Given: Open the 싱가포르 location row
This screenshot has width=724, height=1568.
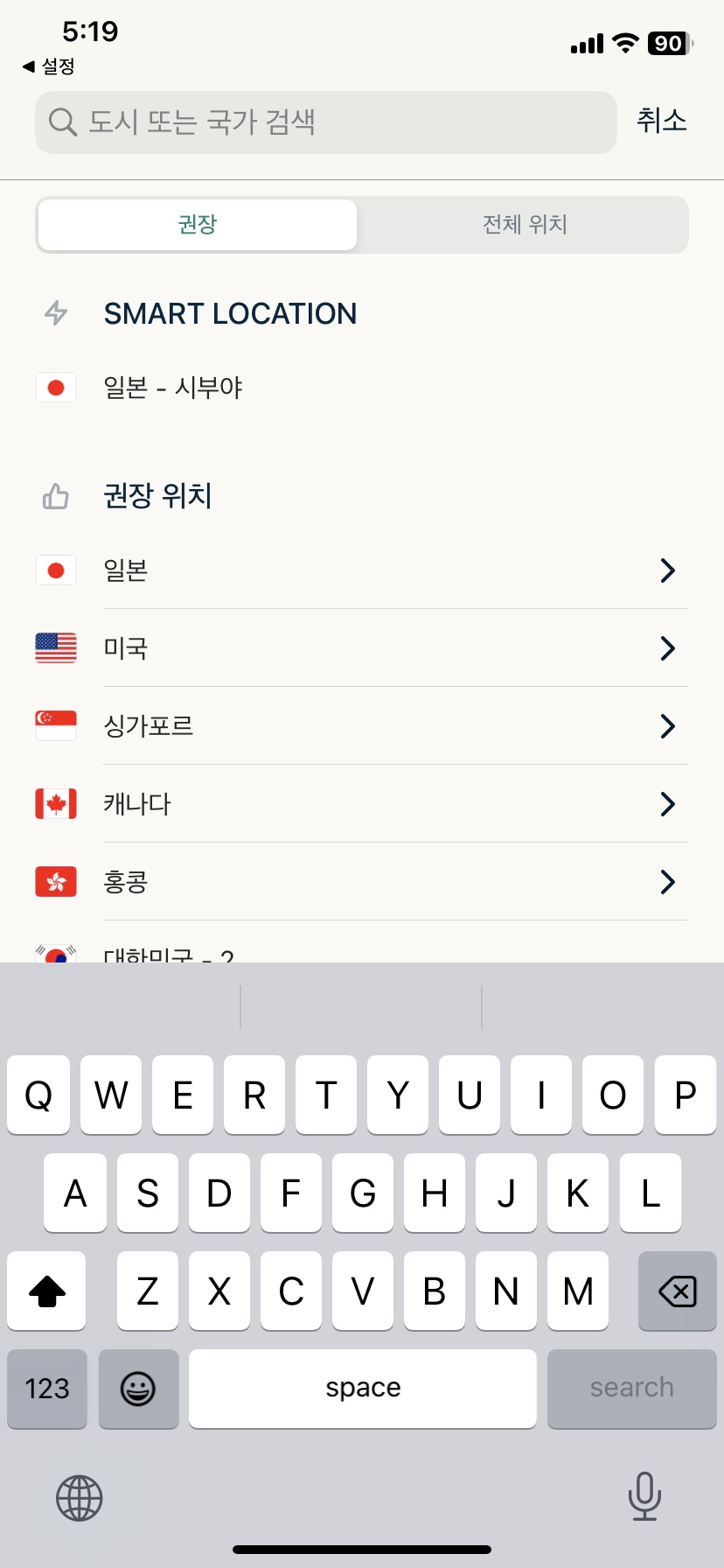Looking at the screenshot, I should (361, 726).
